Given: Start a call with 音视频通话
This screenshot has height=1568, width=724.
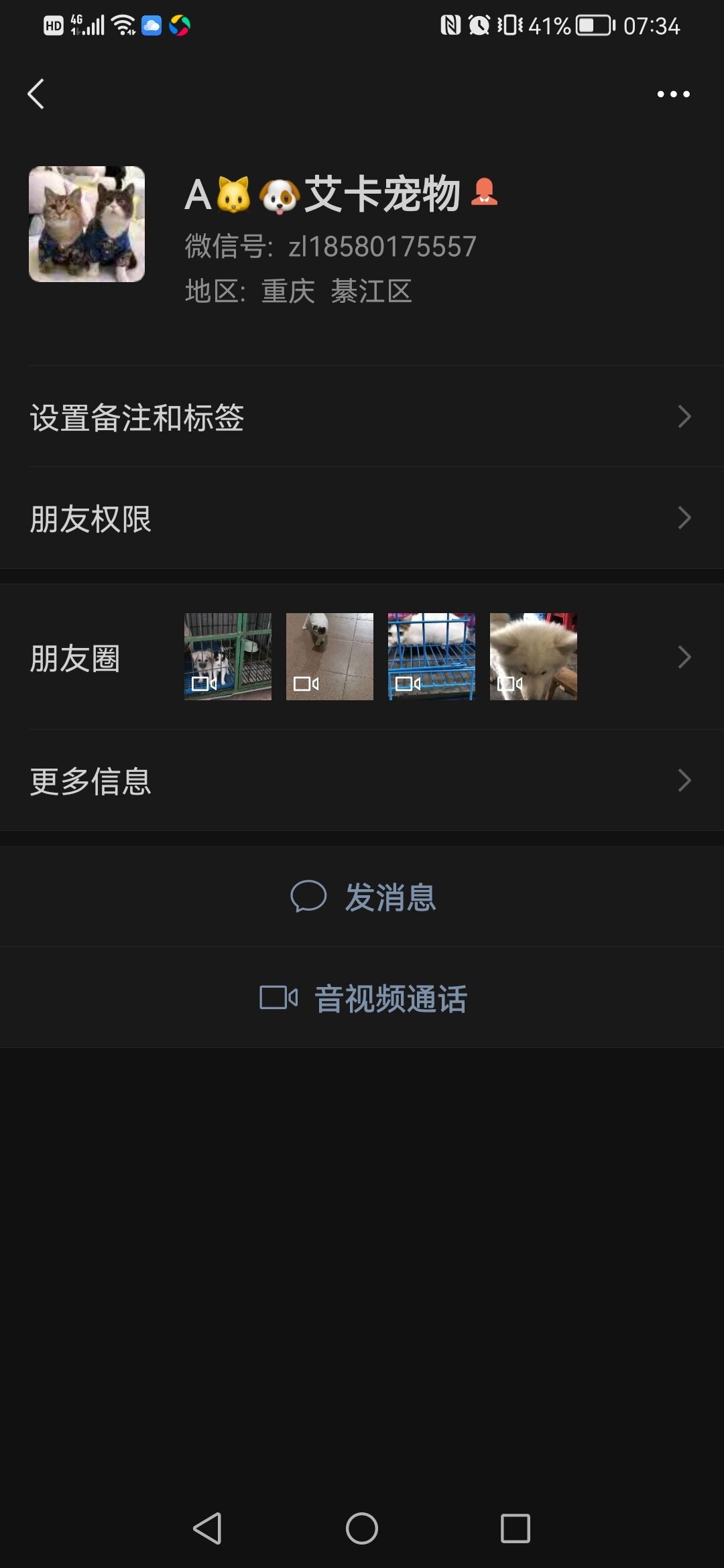Looking at the screenshot, I should [x=363, y=998].
